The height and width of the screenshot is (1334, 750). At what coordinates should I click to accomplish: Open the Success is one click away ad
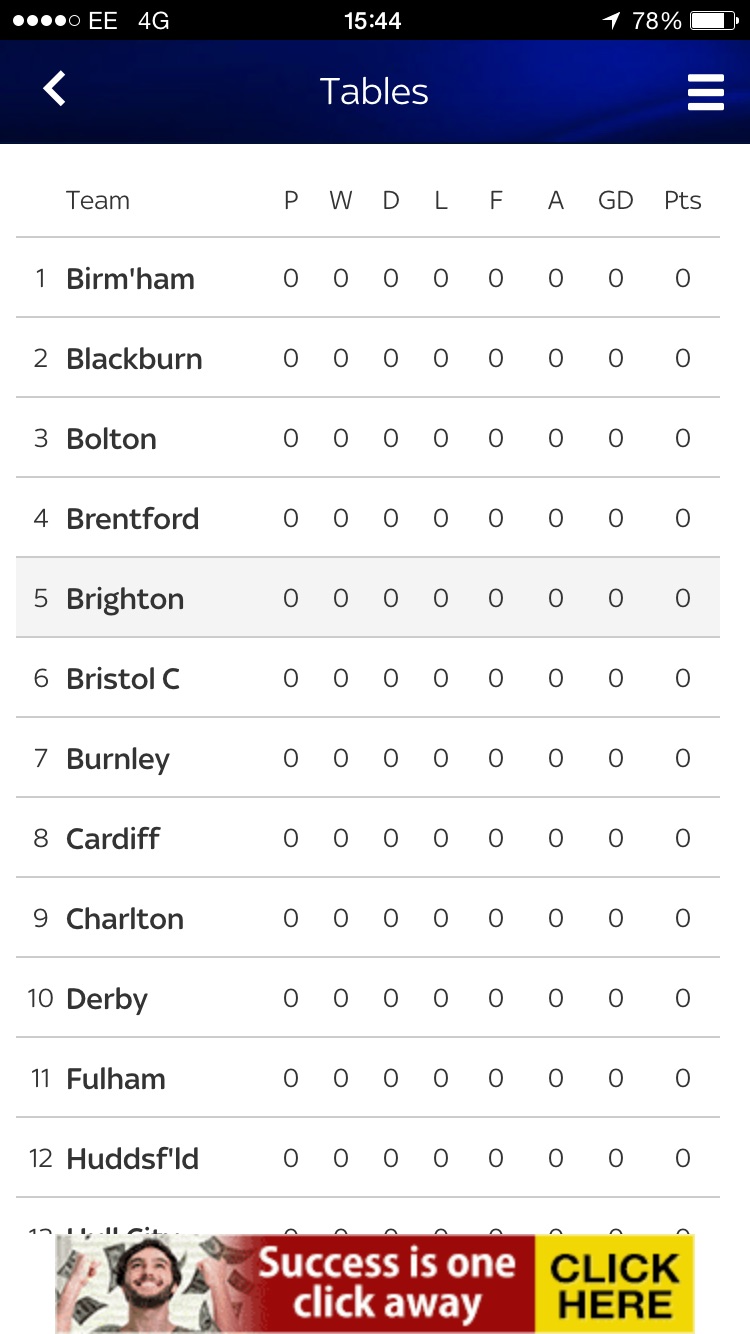tap(375, 1284)
